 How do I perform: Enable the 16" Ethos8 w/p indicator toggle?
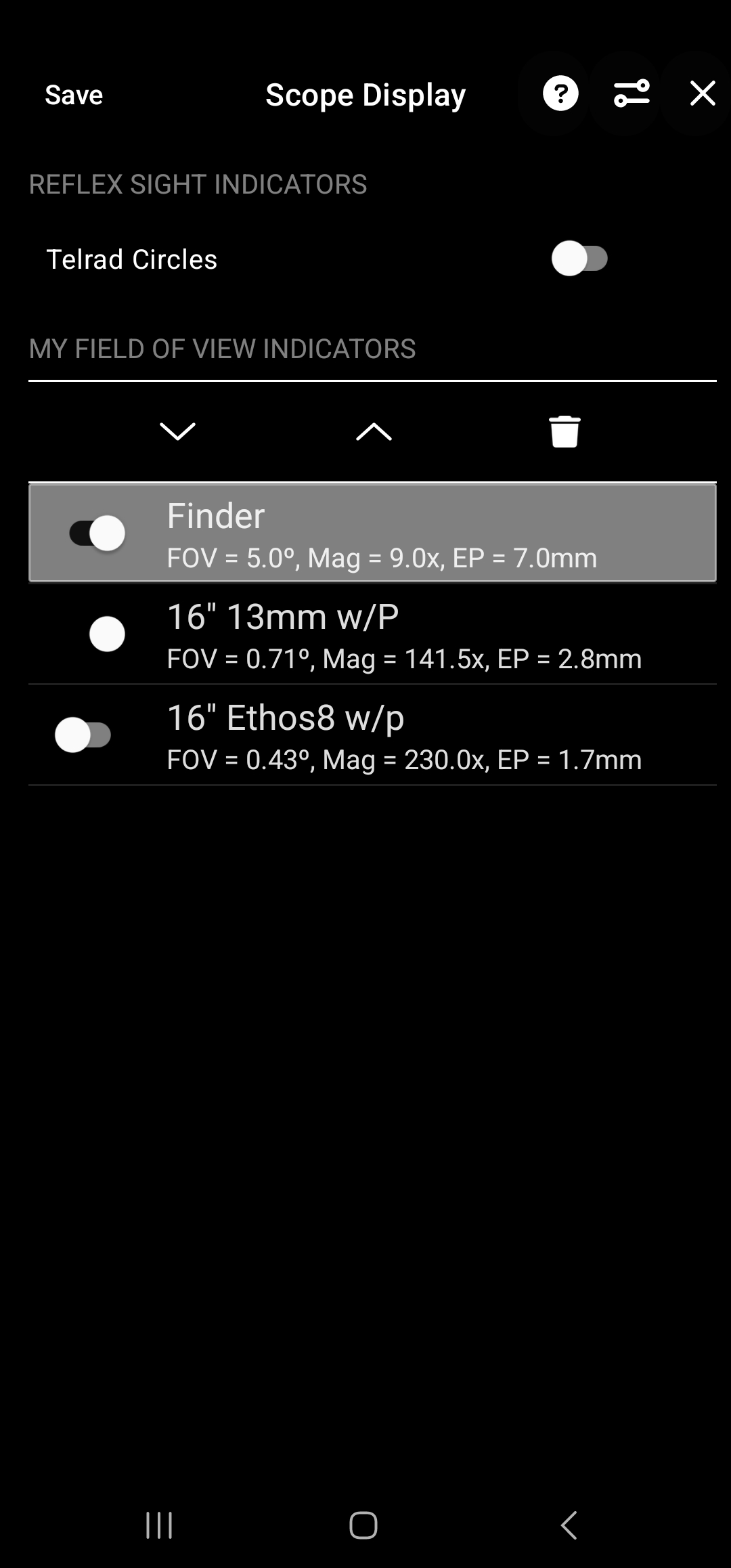(x=83, y=735)
